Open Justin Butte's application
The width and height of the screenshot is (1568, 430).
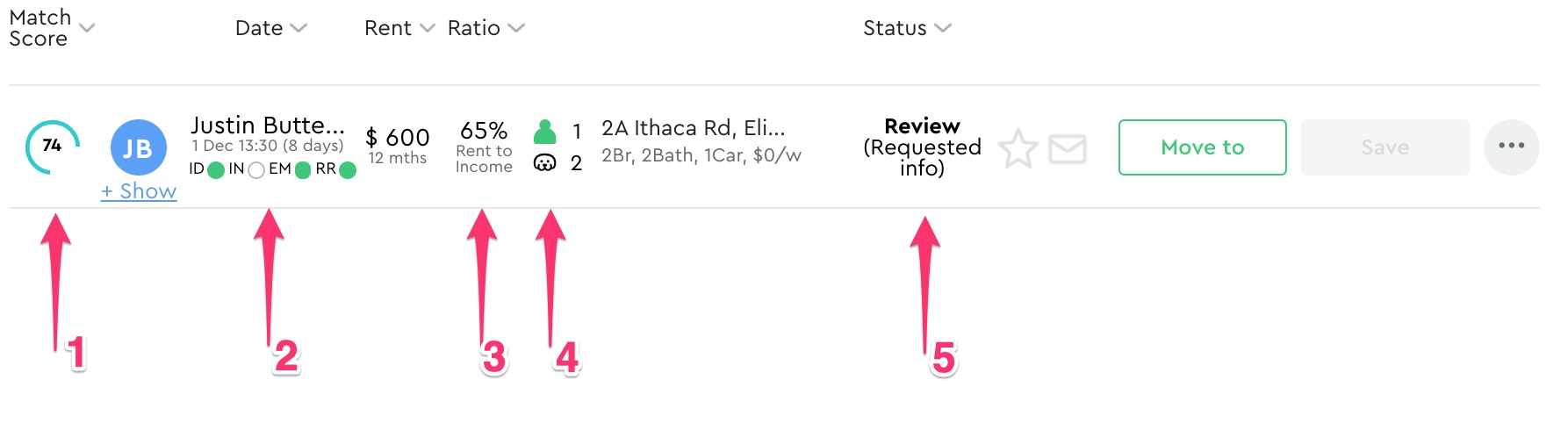tap(267, 125)
